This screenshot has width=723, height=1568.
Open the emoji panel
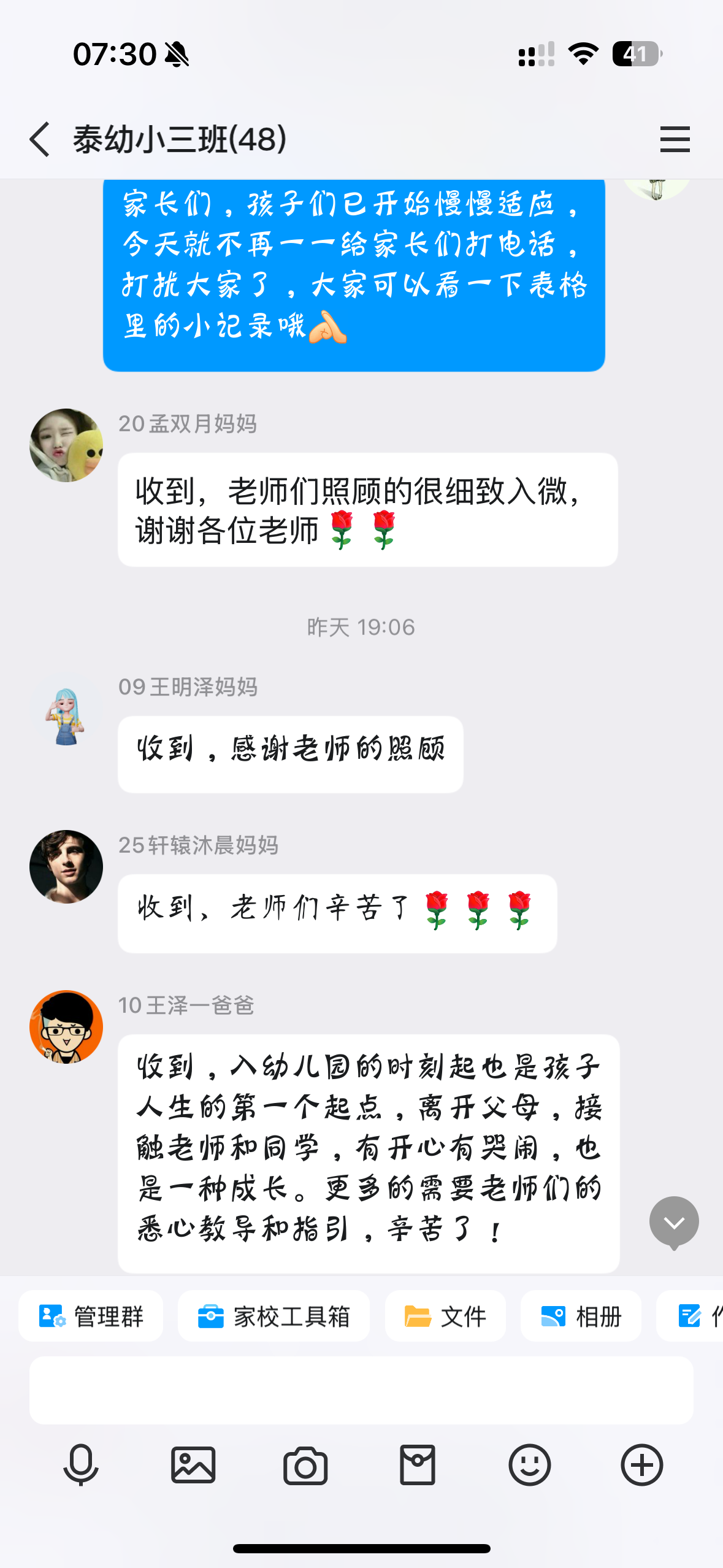click(530, 1465)
